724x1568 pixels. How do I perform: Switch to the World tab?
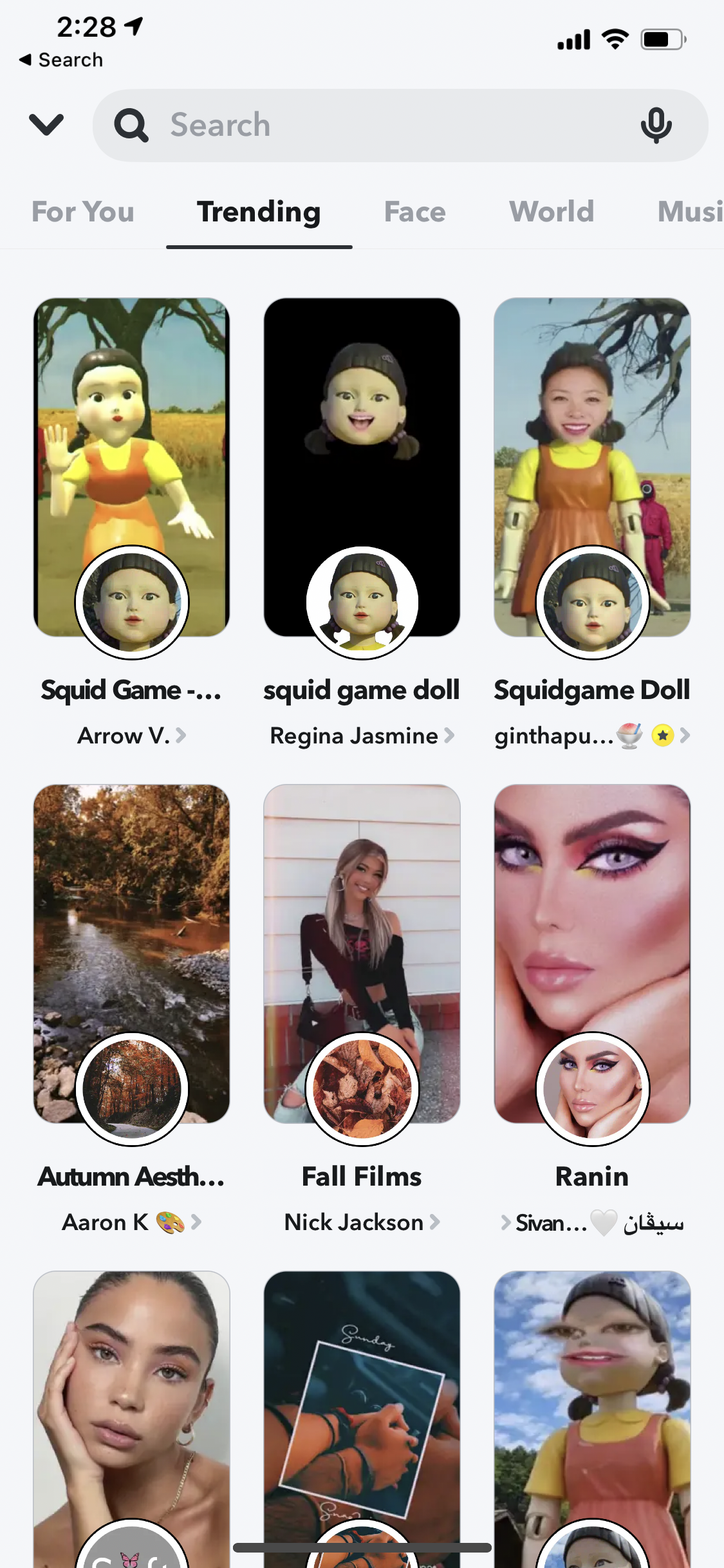552,212
